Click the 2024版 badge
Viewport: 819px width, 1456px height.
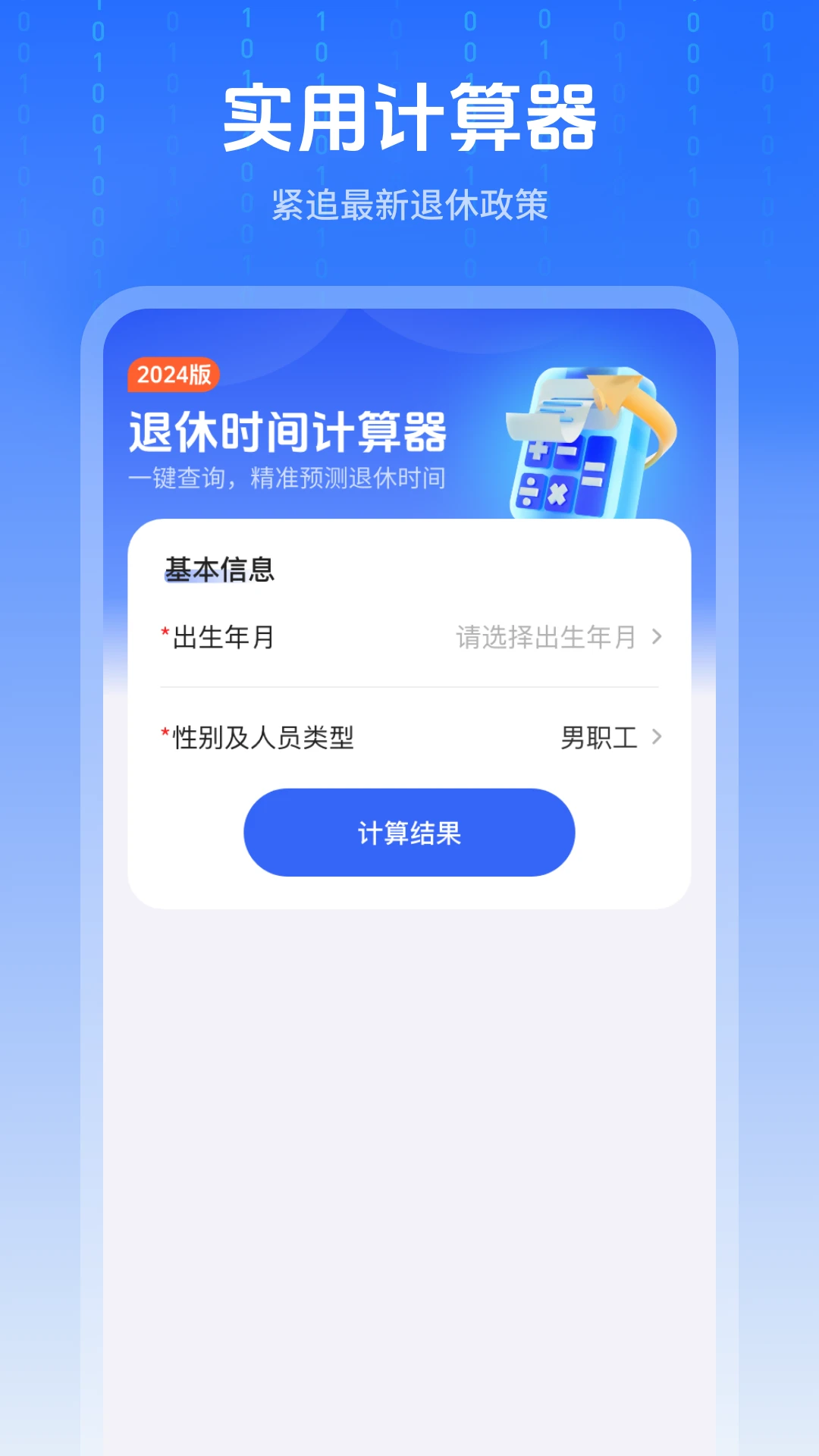coord(173,374)
